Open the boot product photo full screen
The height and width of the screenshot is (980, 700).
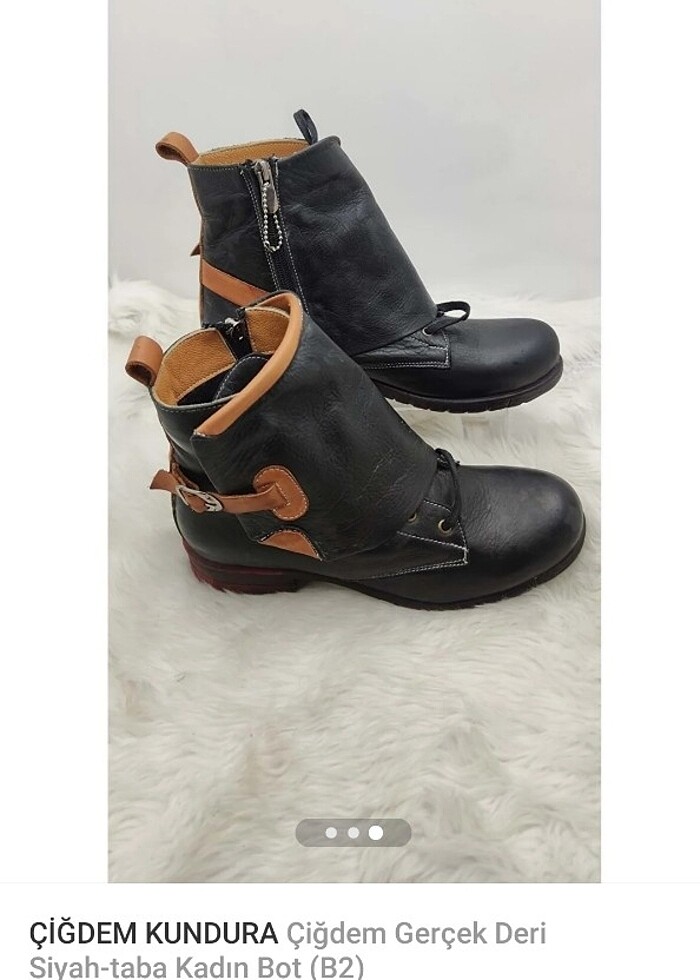(354, 400)
